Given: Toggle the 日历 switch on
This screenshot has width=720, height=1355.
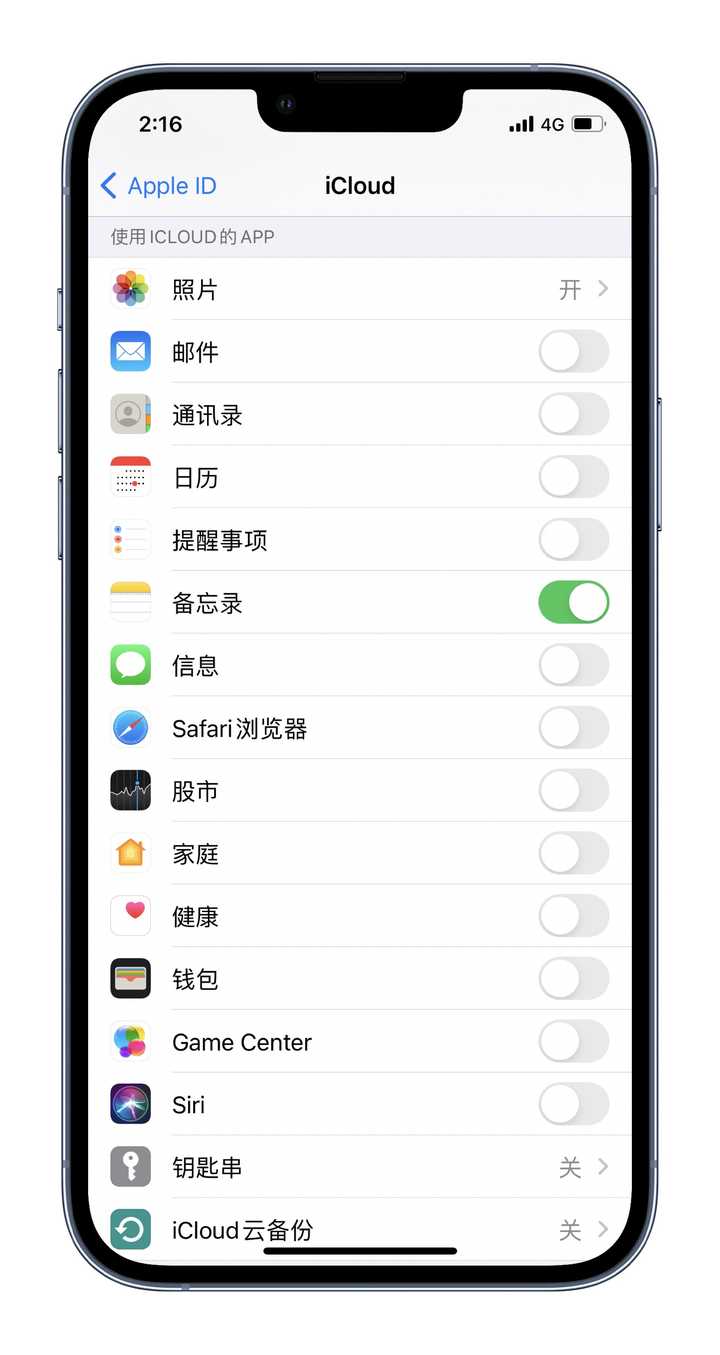Looking at the screenshot, I should click(573, 478).
